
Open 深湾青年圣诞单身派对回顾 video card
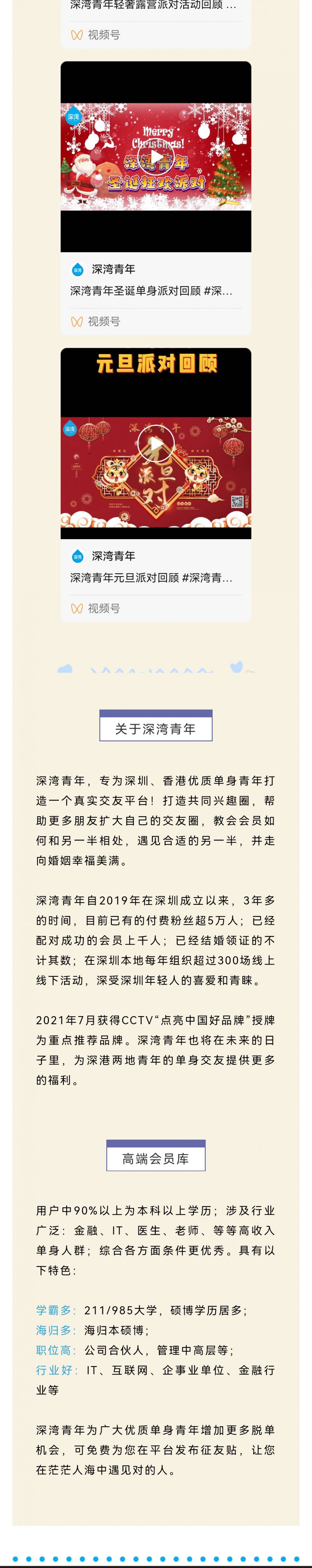coord(151,291)
